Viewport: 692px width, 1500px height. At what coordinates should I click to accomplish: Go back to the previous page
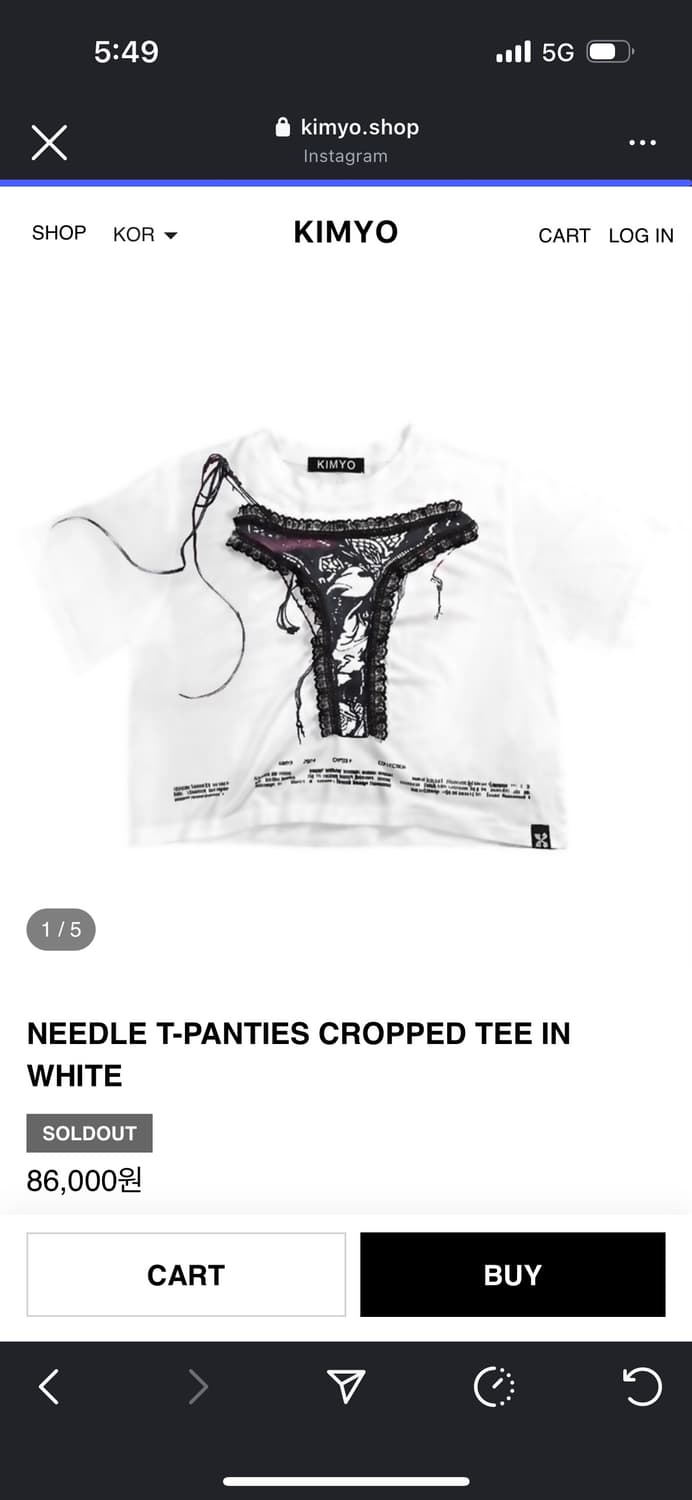point(49,1387)
